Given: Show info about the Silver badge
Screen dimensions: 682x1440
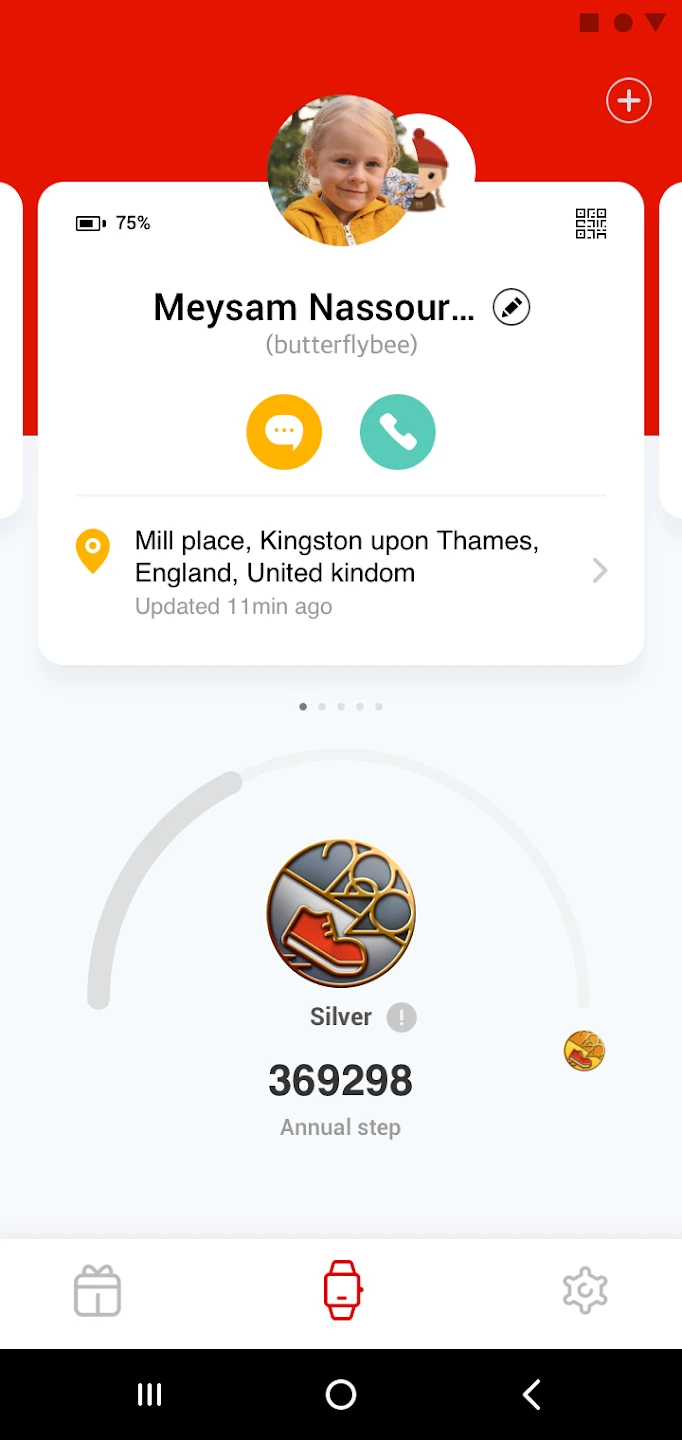Looking at the screenshot, I should pos(402,1018).
